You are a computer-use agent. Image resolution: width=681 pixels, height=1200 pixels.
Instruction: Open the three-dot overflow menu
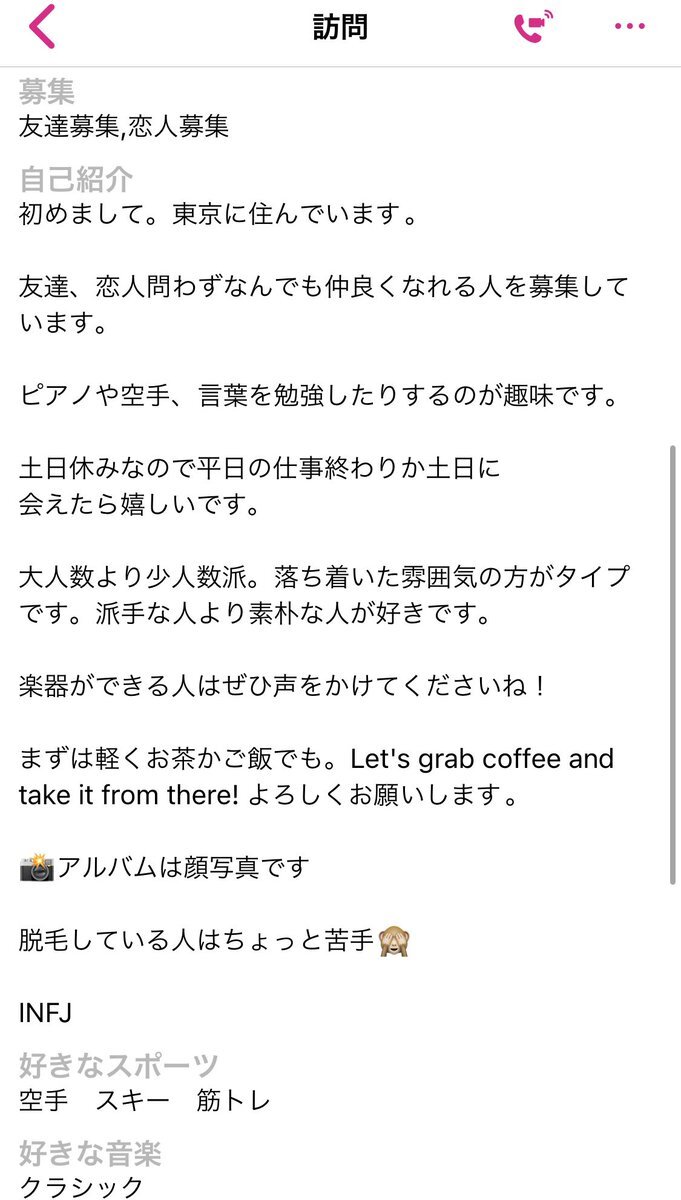629,27
